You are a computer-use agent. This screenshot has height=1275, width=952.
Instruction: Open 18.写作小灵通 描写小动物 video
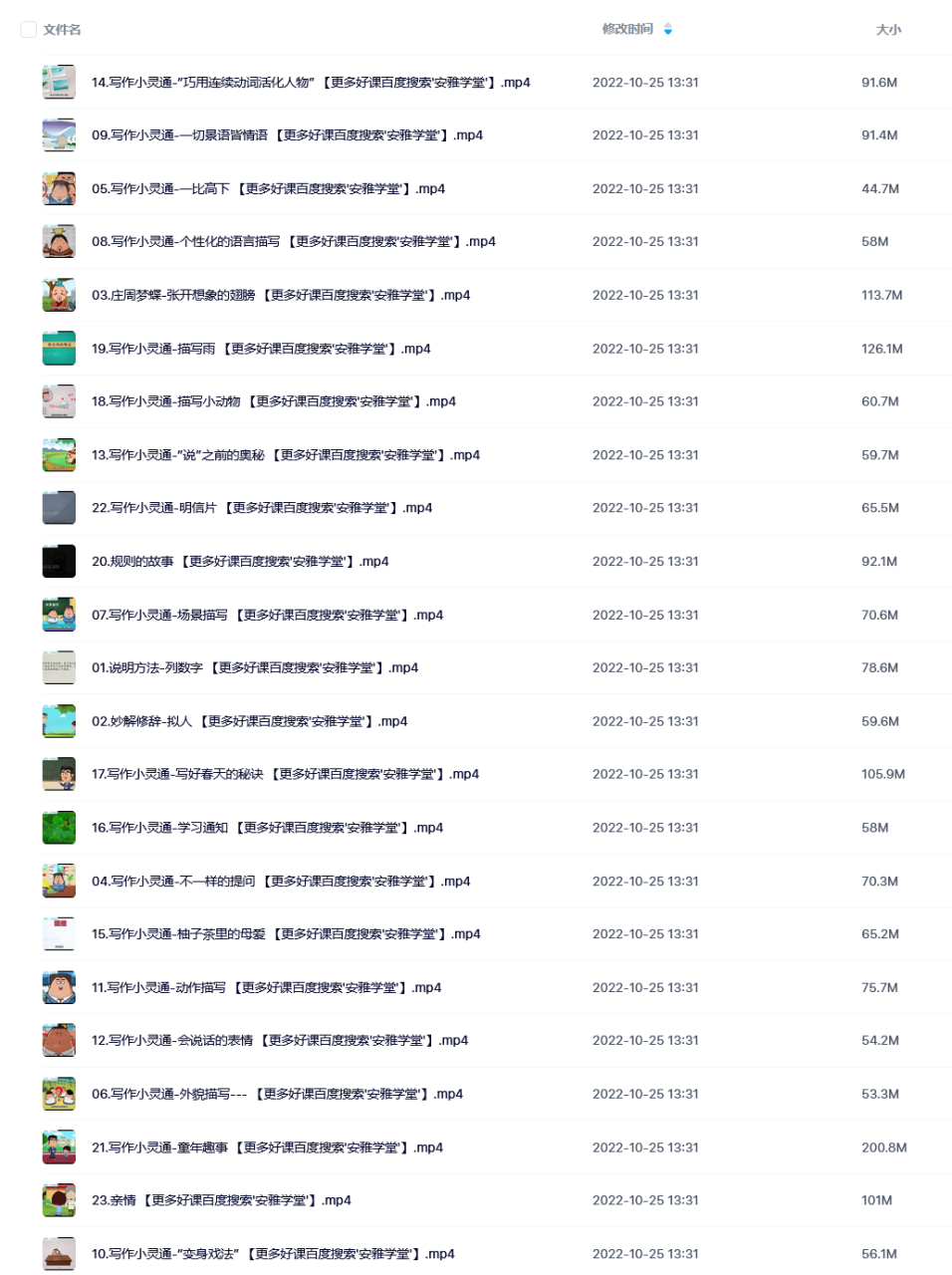coord(273,402)
